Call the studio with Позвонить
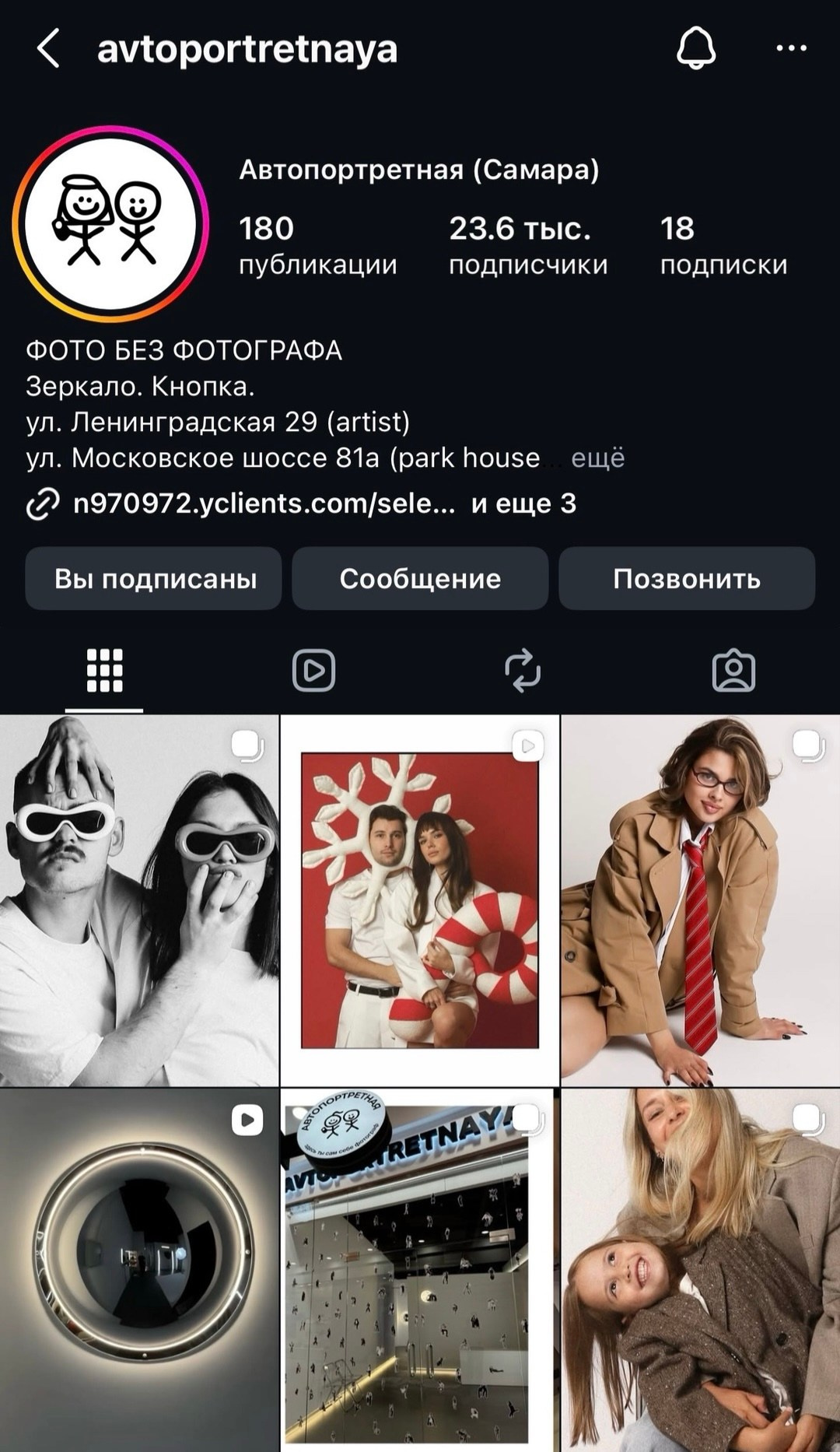The image size is (840, 1452). (x=687, y=578)
